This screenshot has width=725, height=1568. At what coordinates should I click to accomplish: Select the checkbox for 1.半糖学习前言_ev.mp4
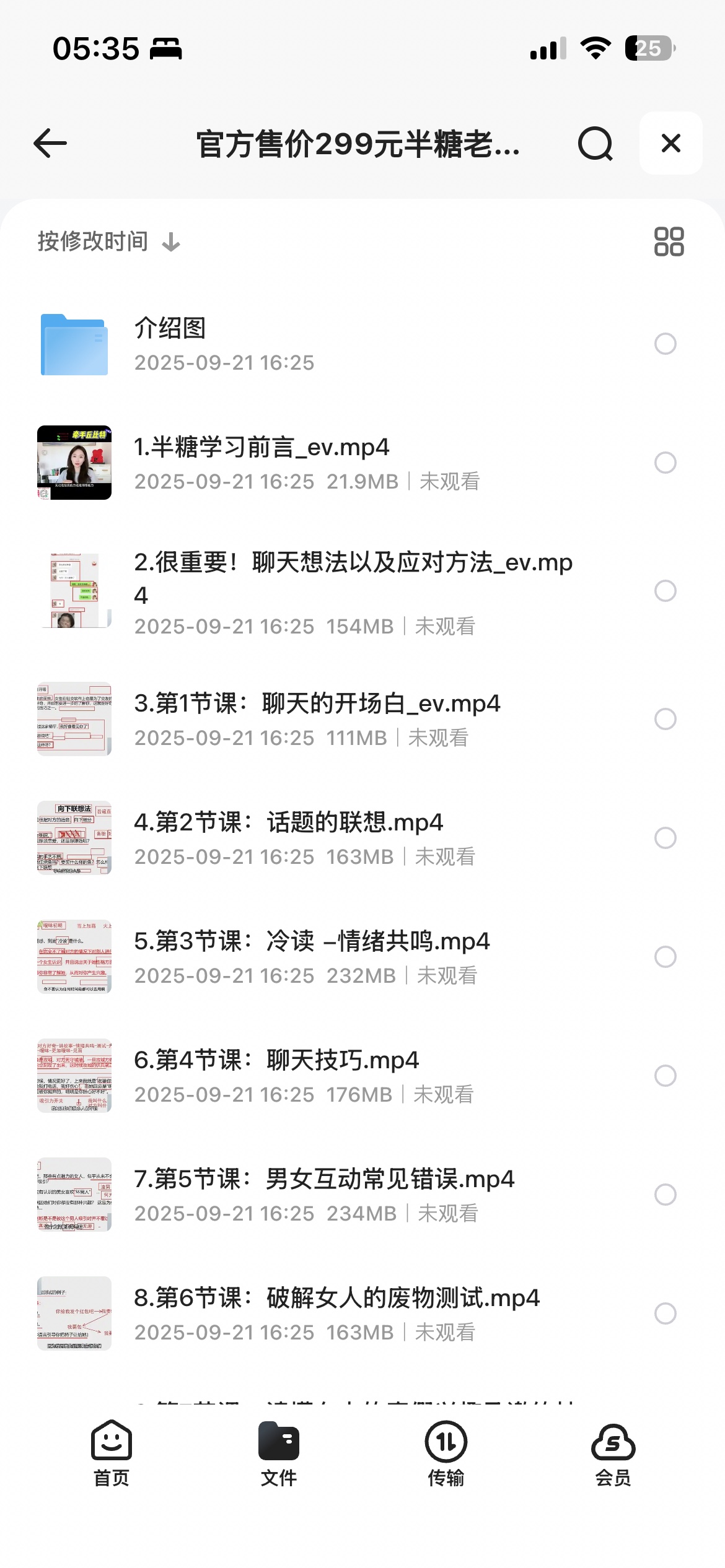[x=664, y=461]
